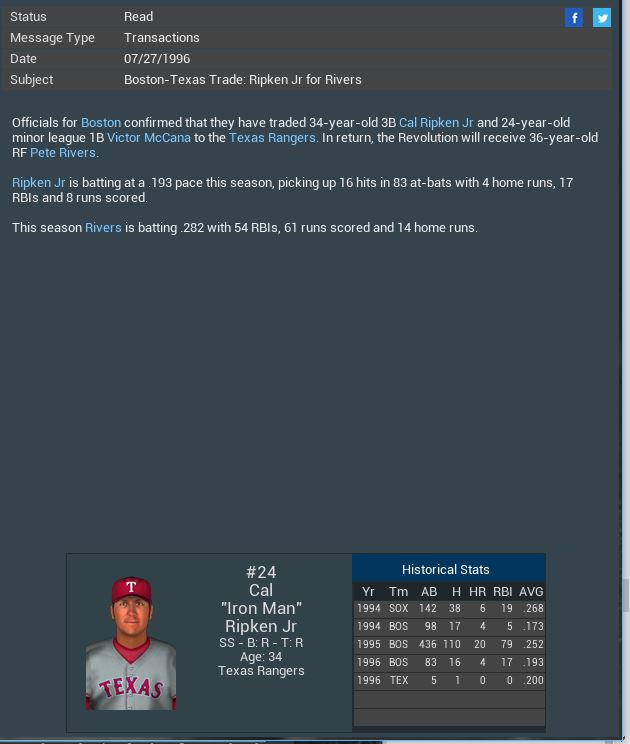Viewport: 630px width, 744px height.
Task: Open the Pete Rivers player link
Action: (64, 153)
